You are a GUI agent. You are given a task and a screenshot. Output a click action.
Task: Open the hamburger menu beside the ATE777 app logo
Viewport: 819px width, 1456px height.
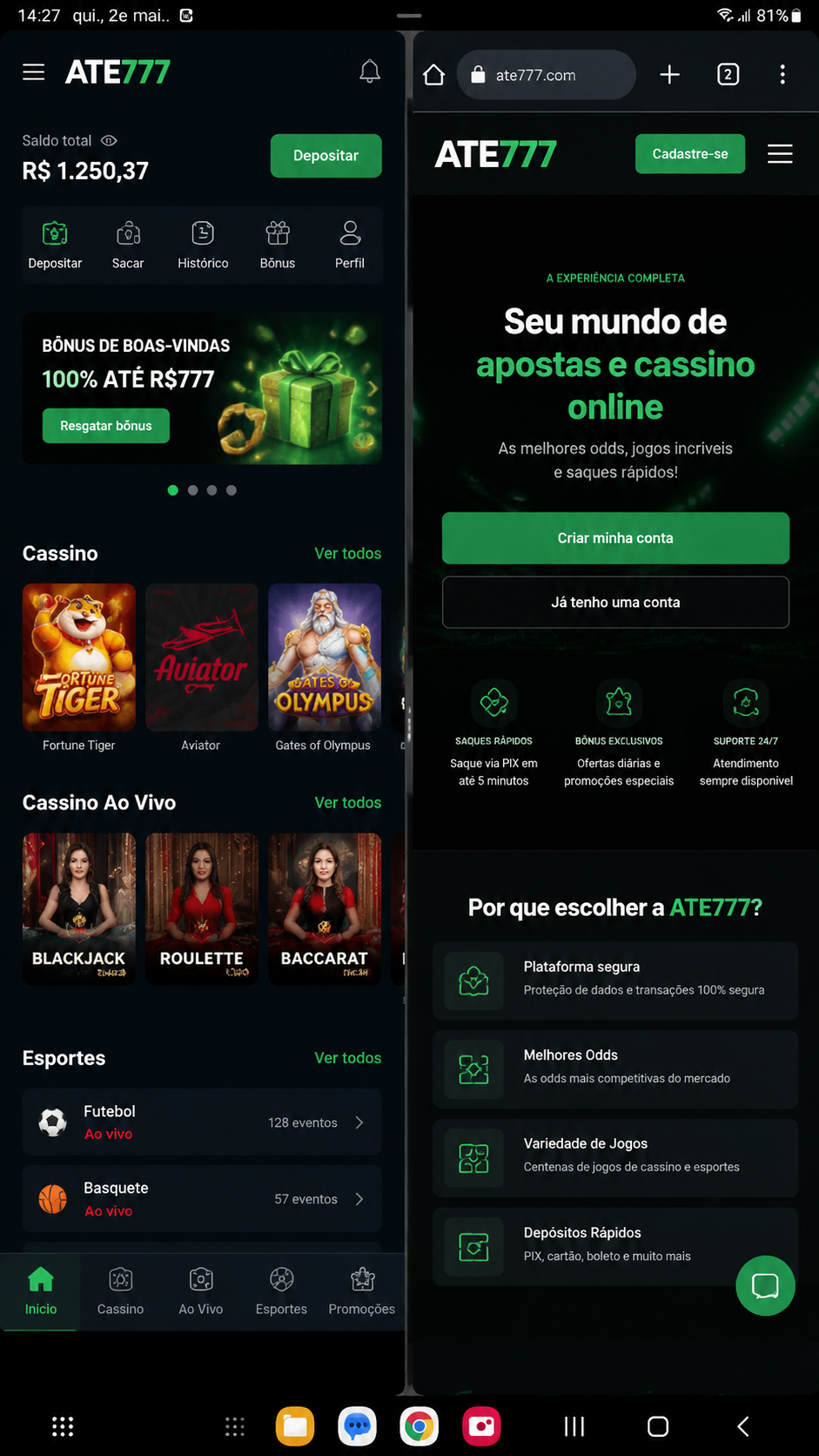34,72
